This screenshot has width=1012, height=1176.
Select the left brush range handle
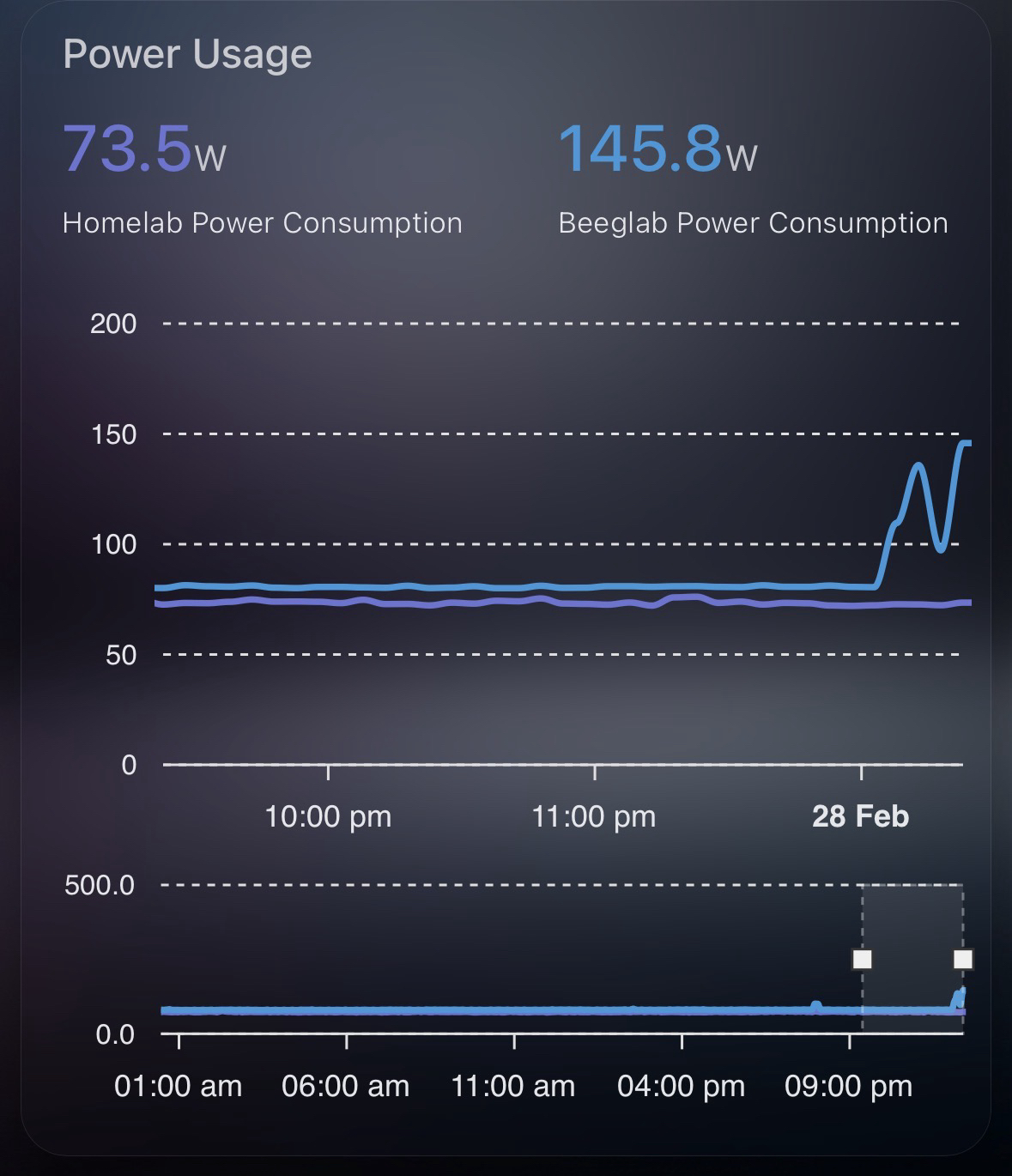862,959
